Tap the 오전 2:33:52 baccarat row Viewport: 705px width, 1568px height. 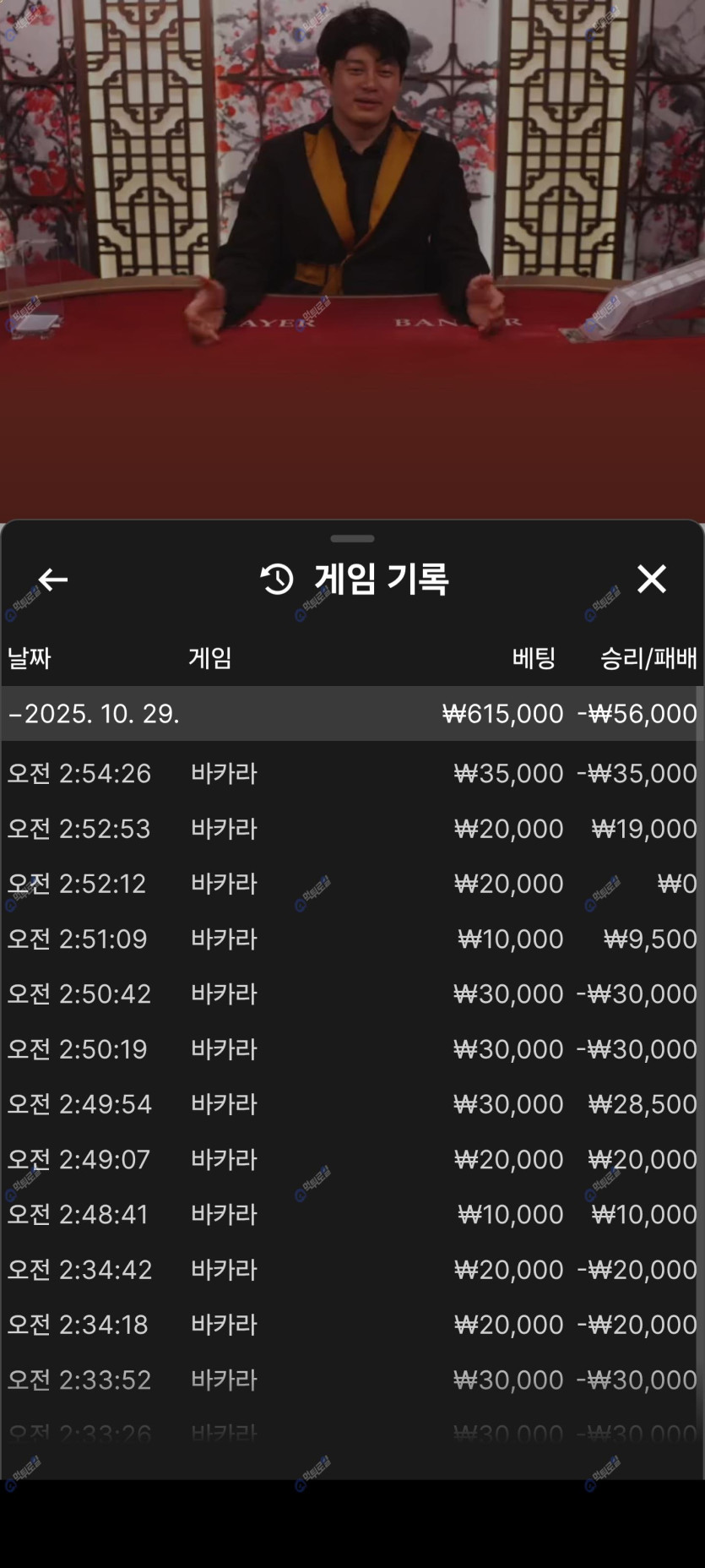(351, 1380)
